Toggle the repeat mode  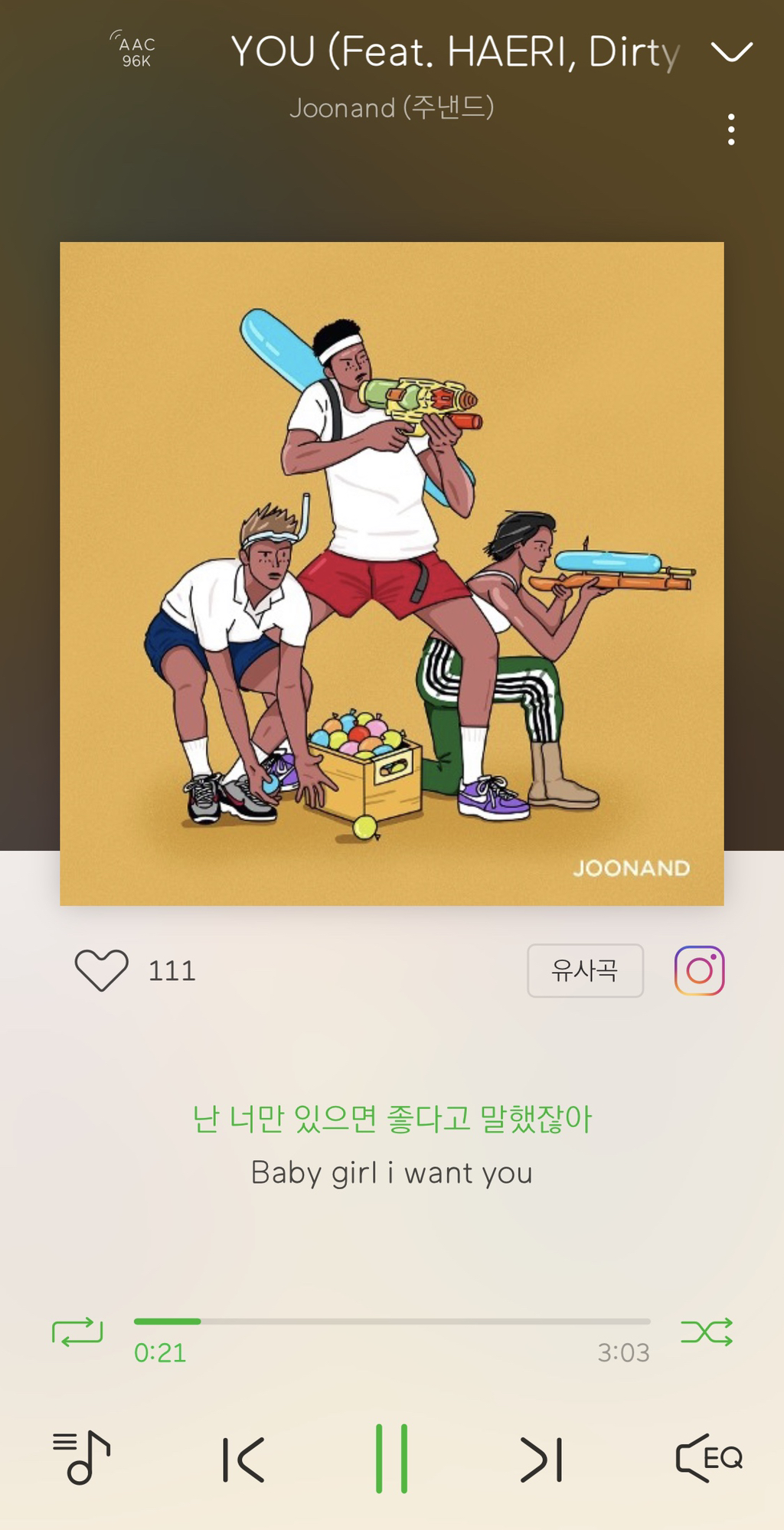click(x=77, y=1332)
